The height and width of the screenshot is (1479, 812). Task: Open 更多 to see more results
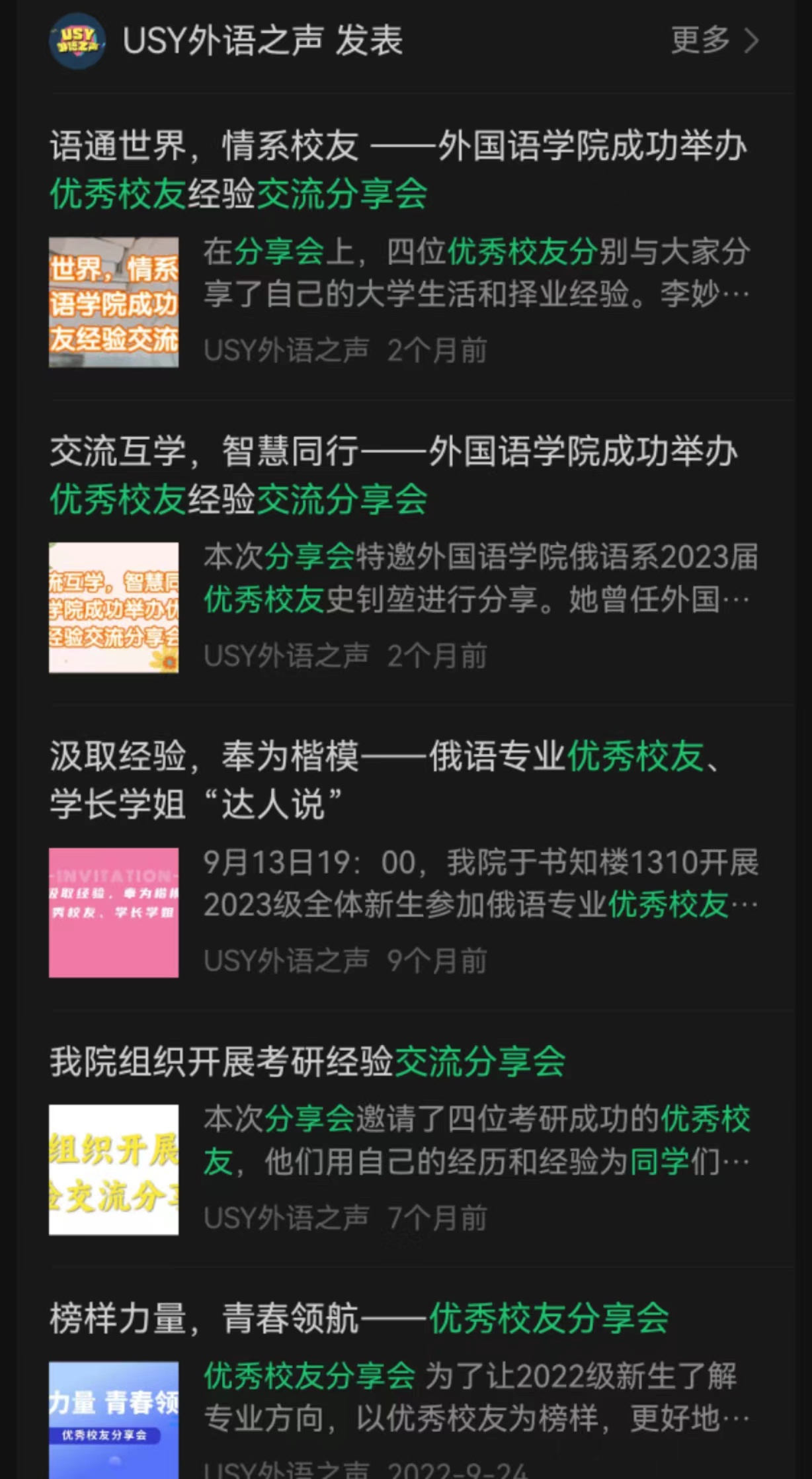click(x=715, y=40)
